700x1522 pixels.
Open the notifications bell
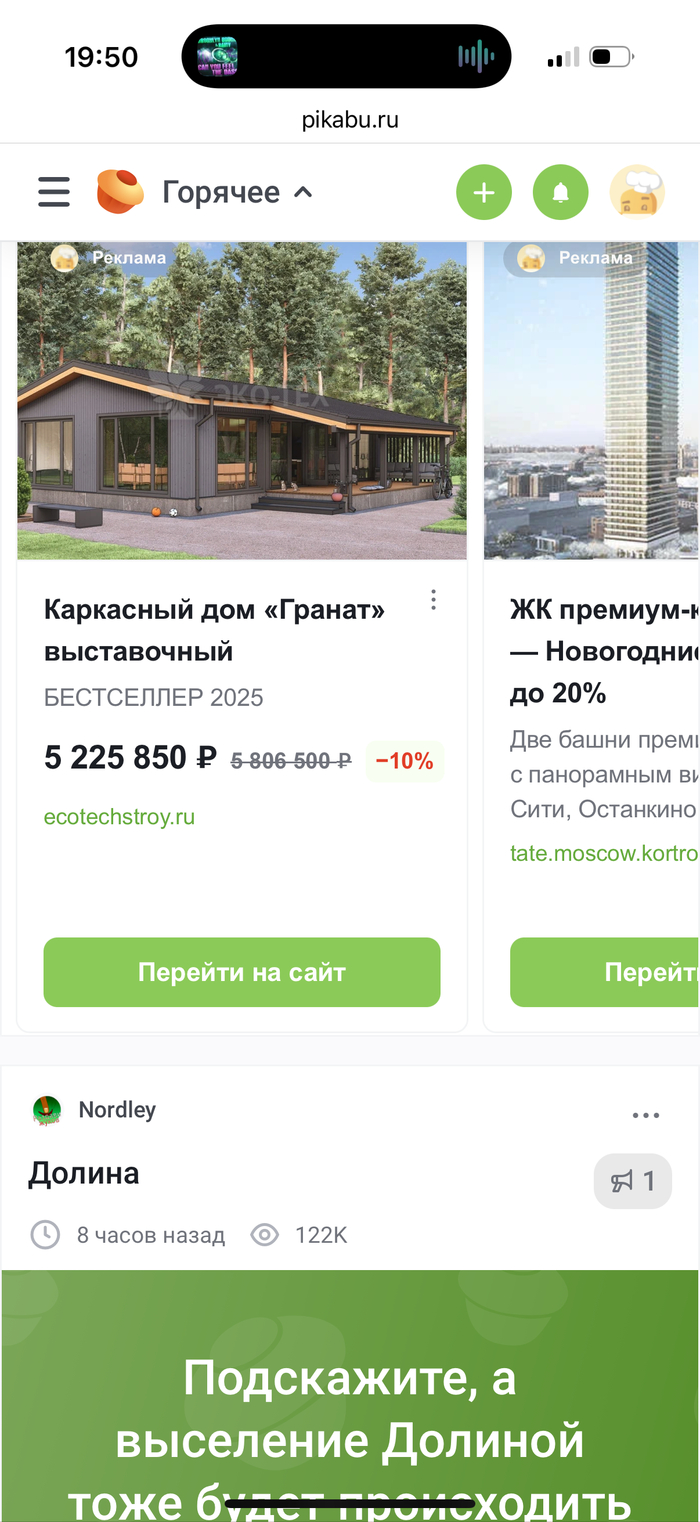pos(560,192)
